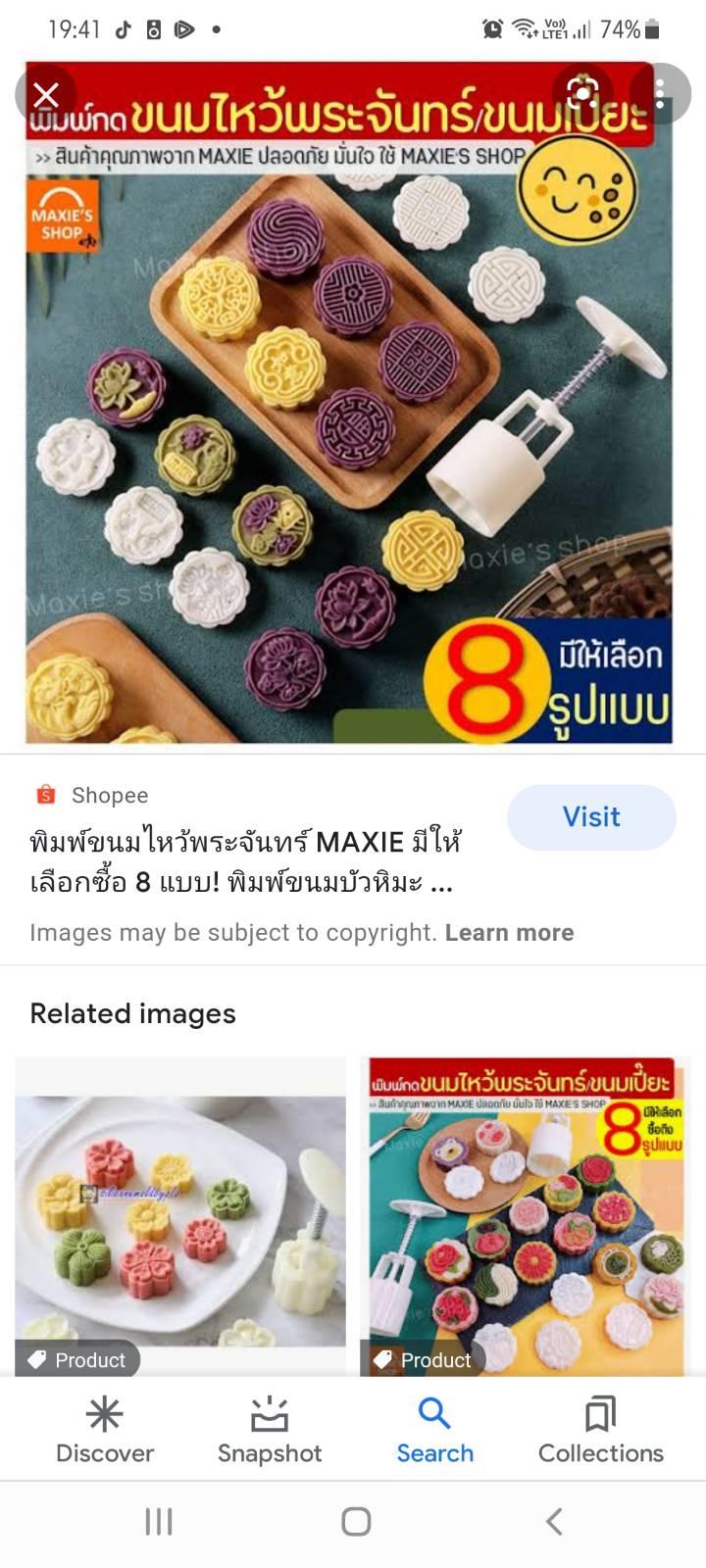
Task: Open related image of colorful flower molds
Action: coord(180,1216)
